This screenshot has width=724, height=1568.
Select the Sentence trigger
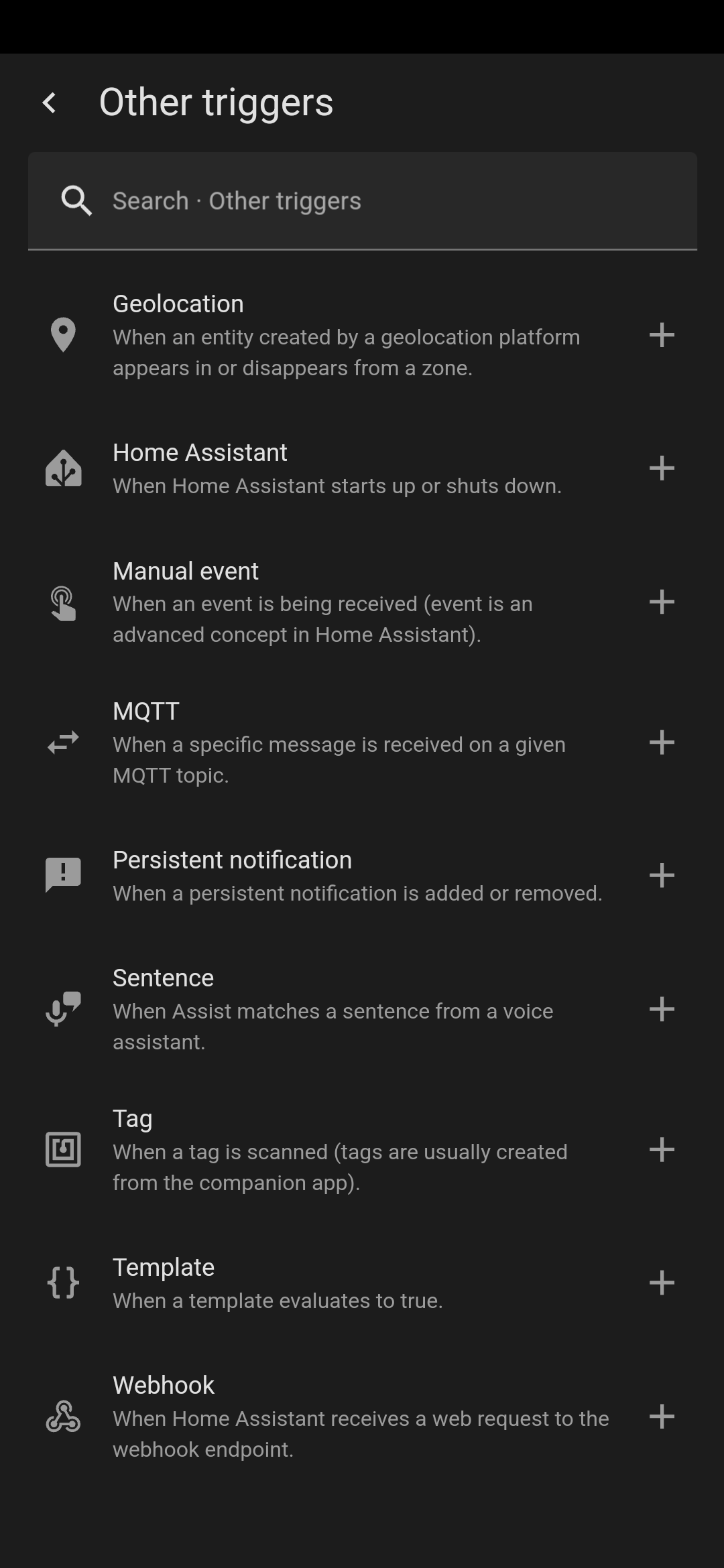tap(362, 1009)
